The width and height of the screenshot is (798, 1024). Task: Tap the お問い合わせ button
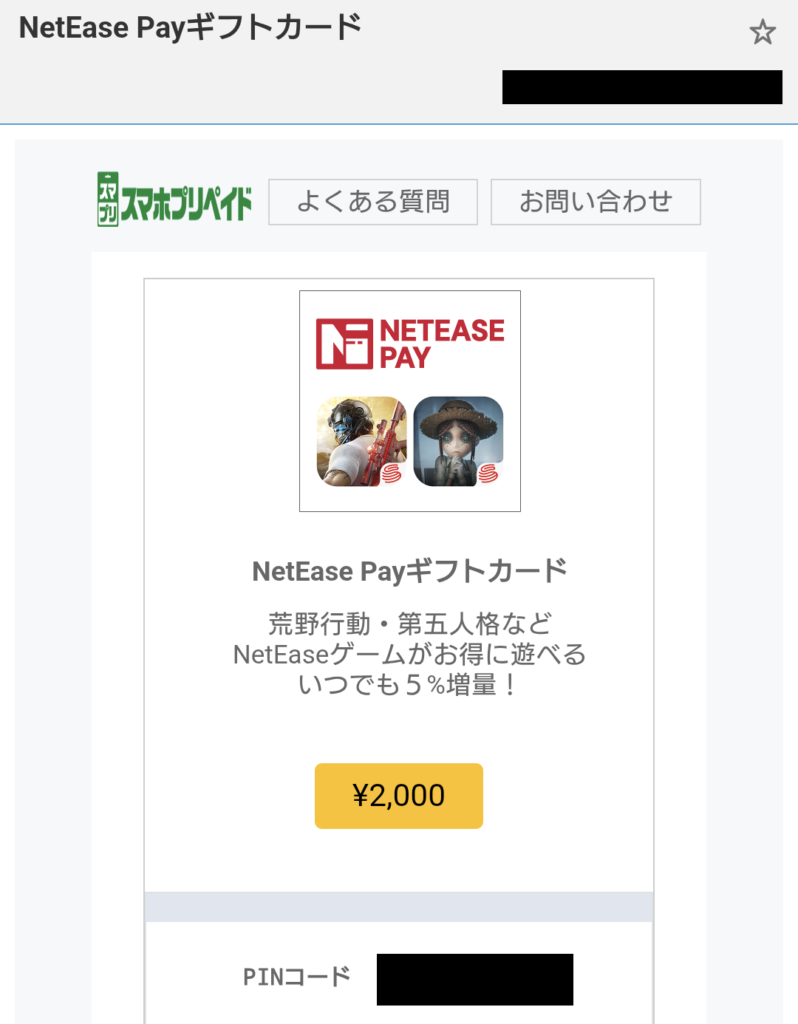[x=595, y=202]
